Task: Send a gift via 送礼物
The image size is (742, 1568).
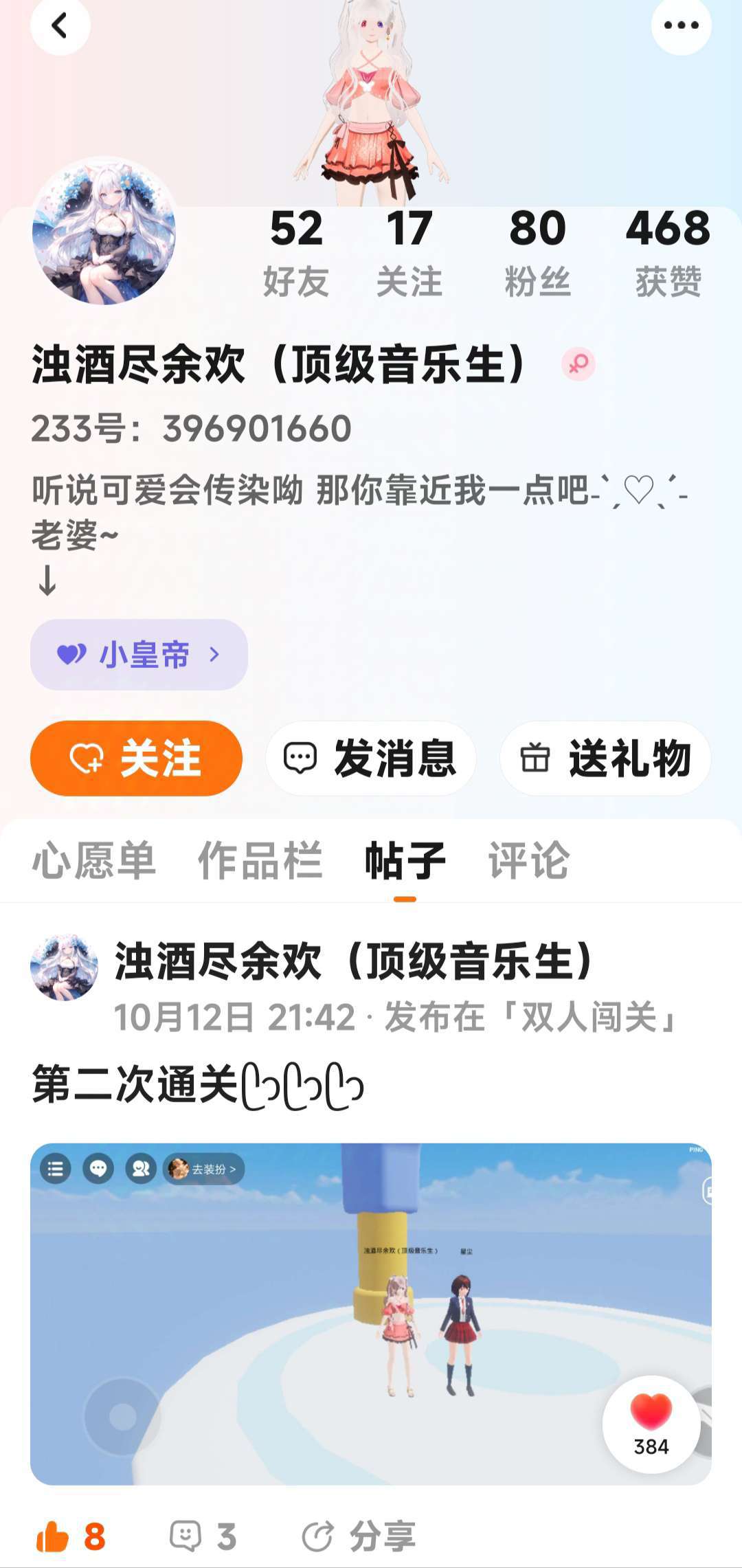Action: click(x=605, y=758)
